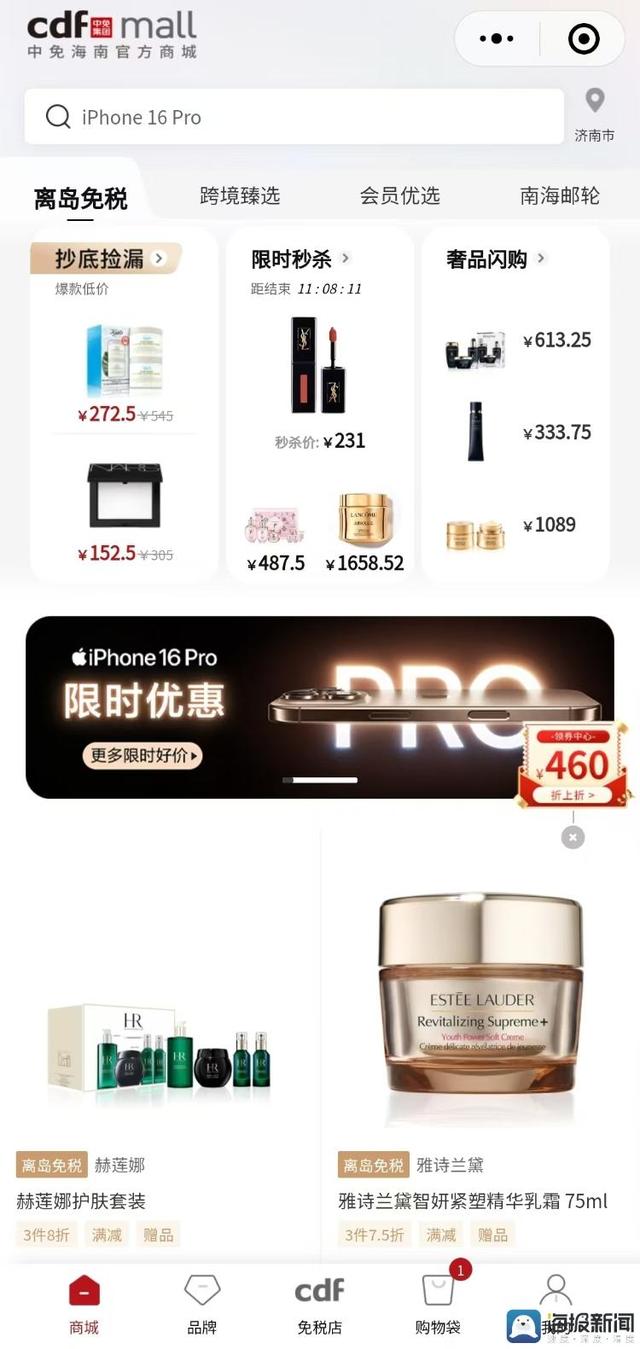The width and height of the screenshot is (640, 1349).
Task: Open the 奢品闪购 section
Action: (x=496, y=259)
